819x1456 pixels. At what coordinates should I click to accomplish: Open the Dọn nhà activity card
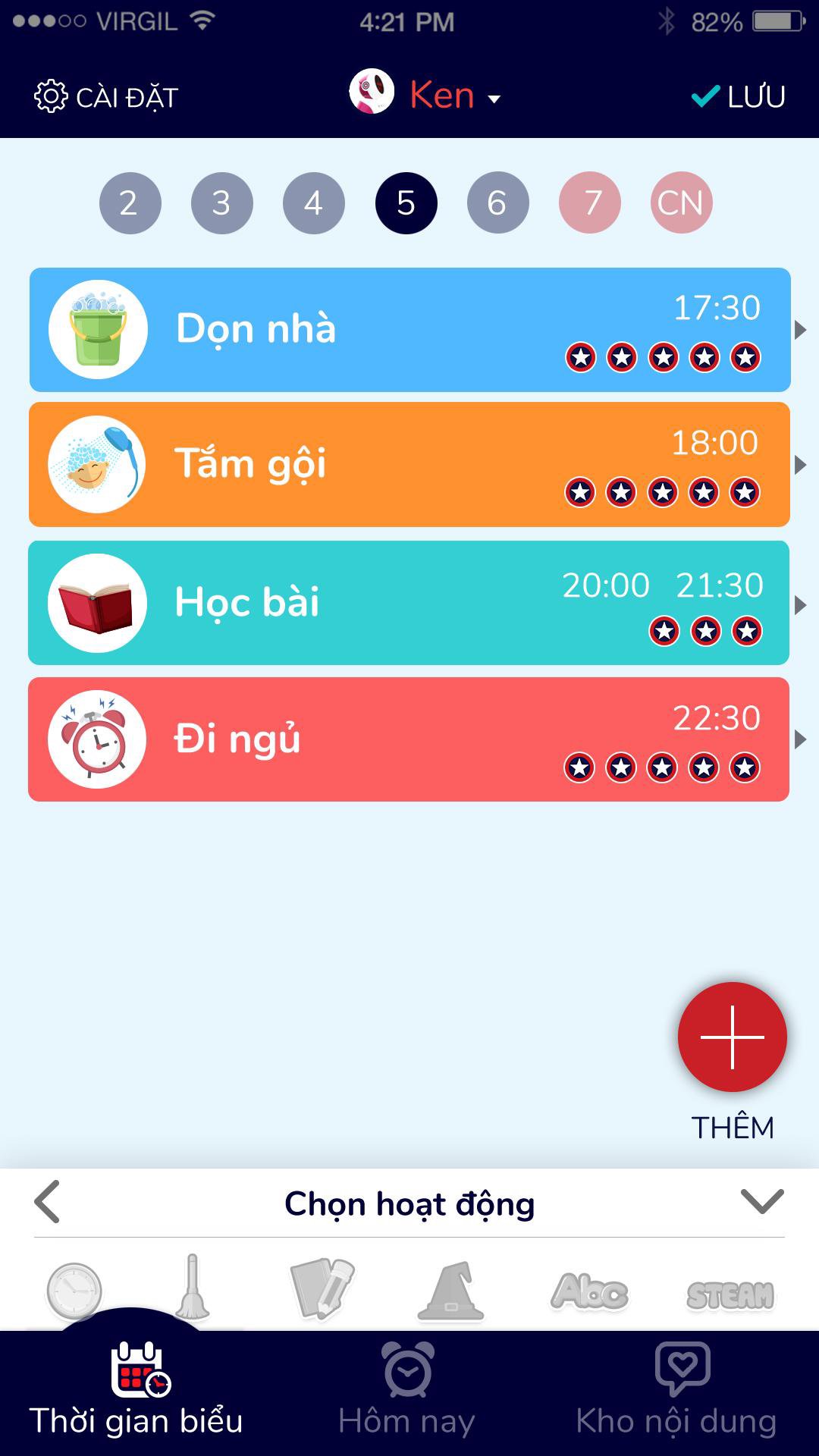pyautogui.click(x=409, y=330)
